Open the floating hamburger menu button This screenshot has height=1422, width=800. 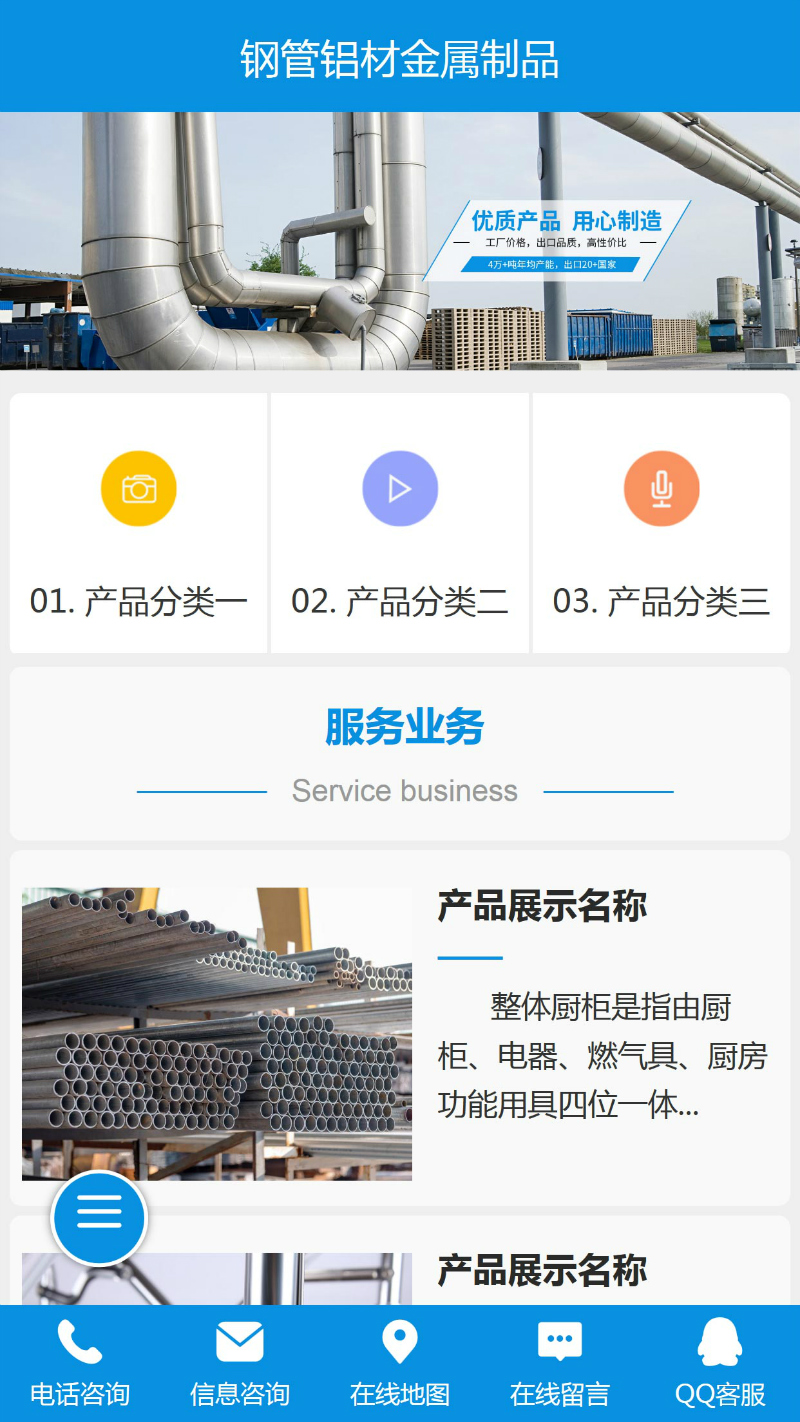(x=99, y=1217)
